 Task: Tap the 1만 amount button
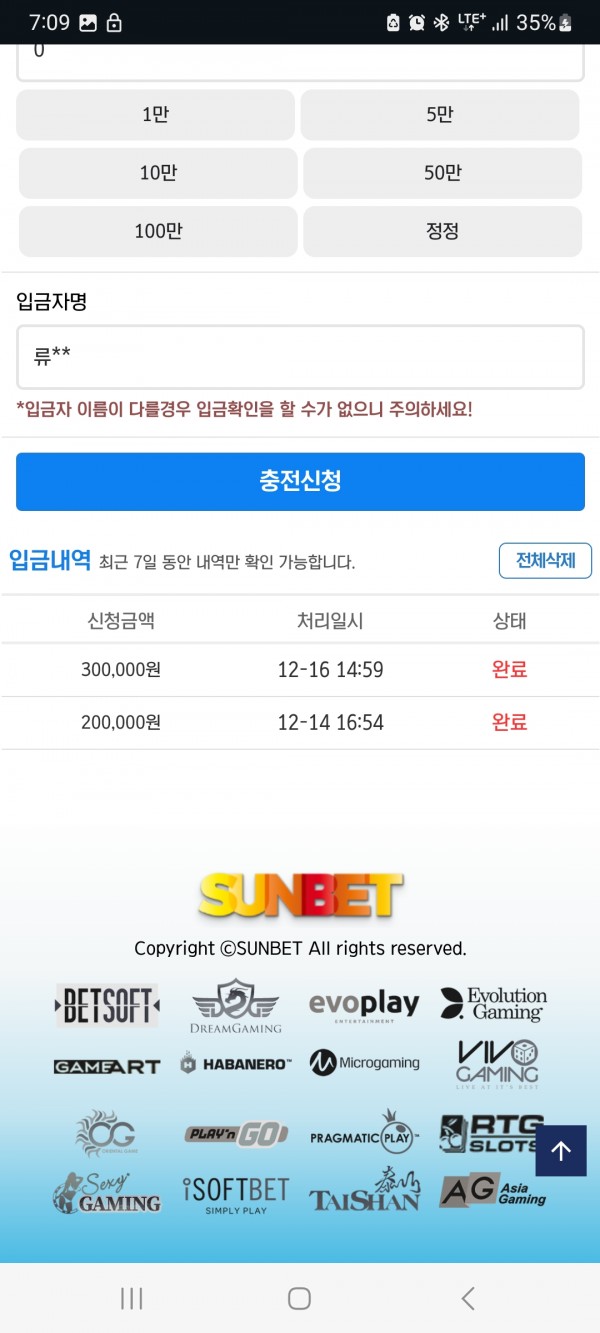[155, 115]
